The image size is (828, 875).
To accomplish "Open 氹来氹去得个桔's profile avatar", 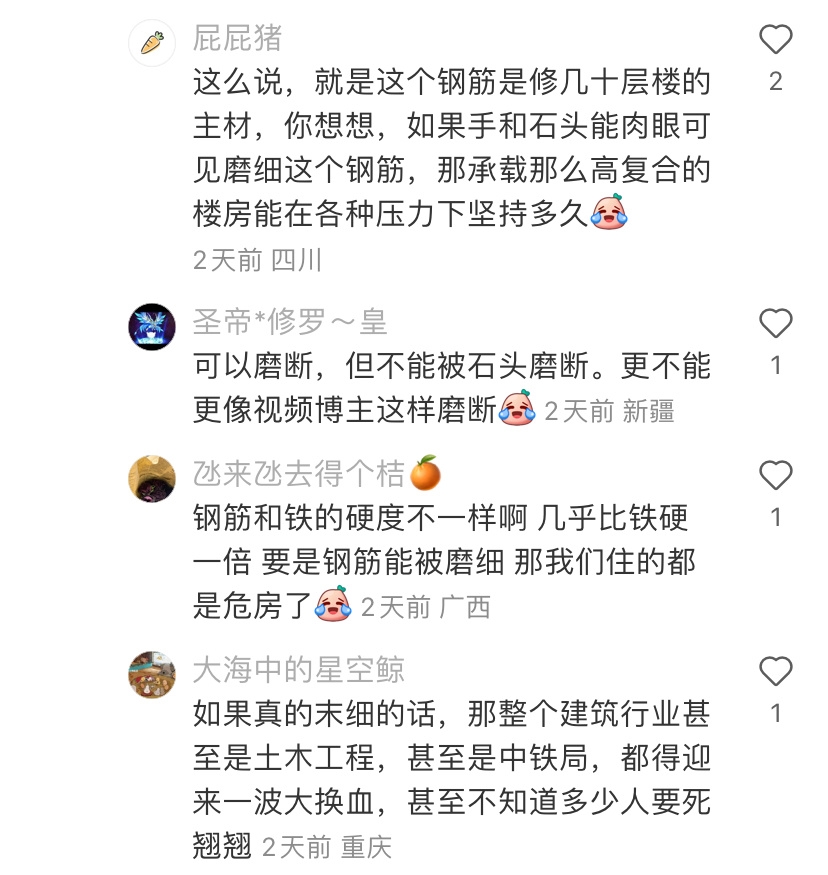I will (152, 477).
